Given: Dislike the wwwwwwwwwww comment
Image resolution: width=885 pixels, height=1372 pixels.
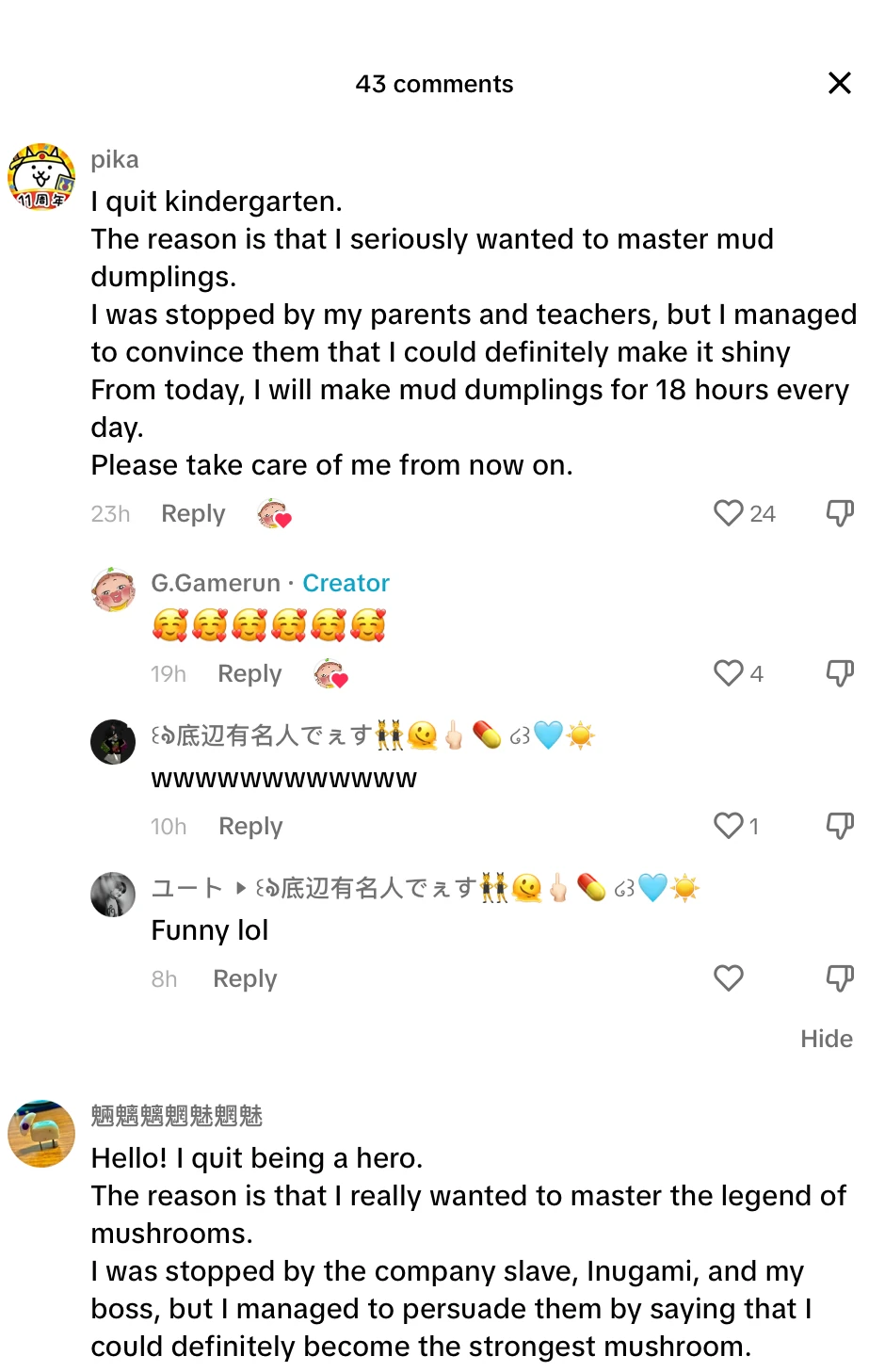Looking at the screenshot, I should click(839, 826).
